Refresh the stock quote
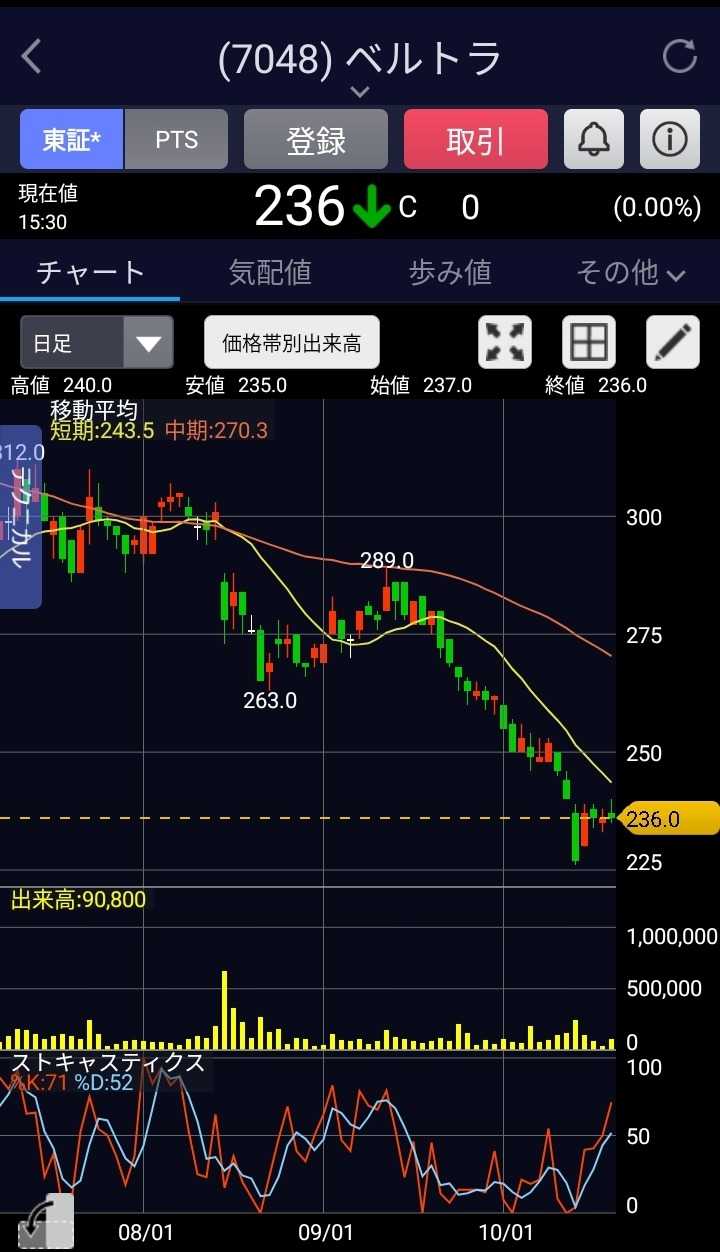 coord(679,57)
